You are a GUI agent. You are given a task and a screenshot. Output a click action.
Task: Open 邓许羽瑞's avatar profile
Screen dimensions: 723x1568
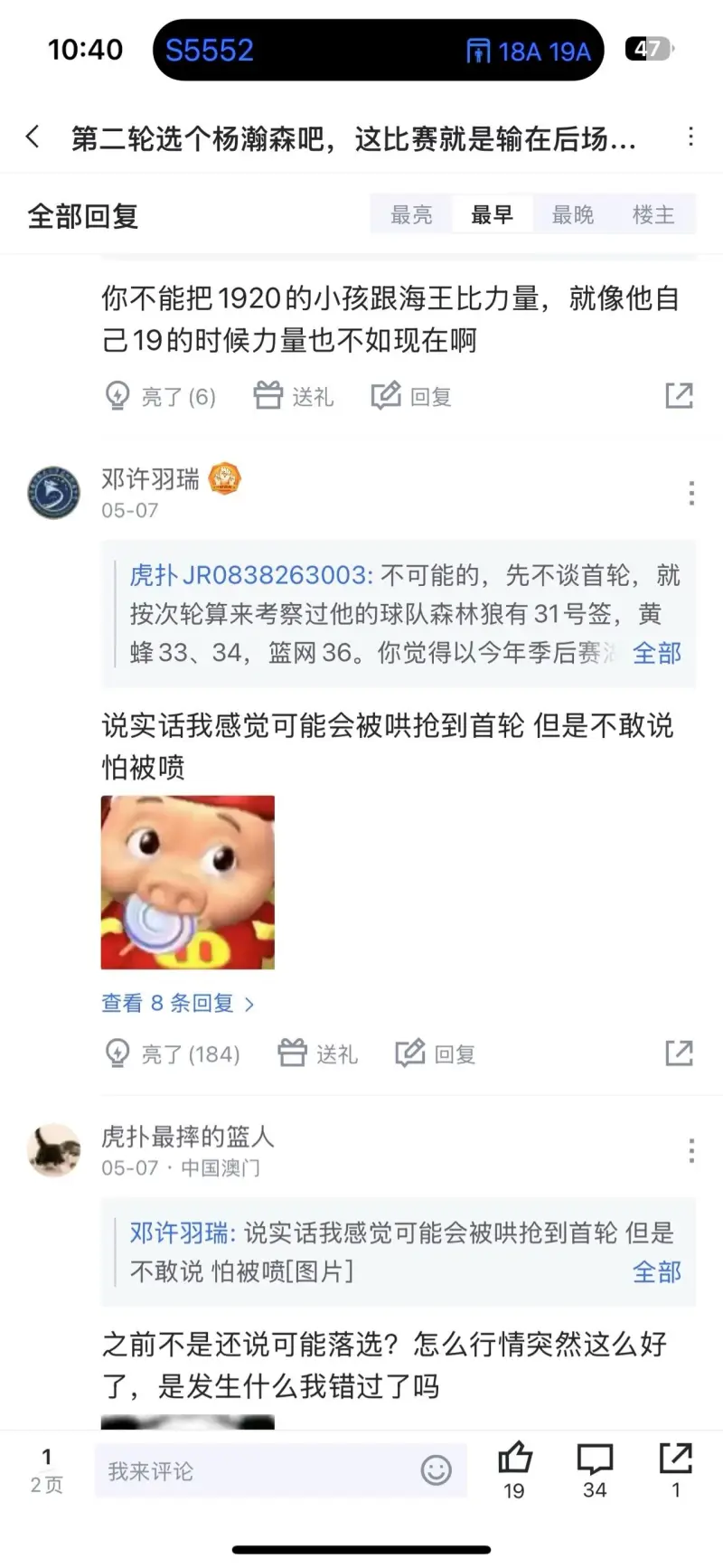pyautogui.click(x=53, y=493)
